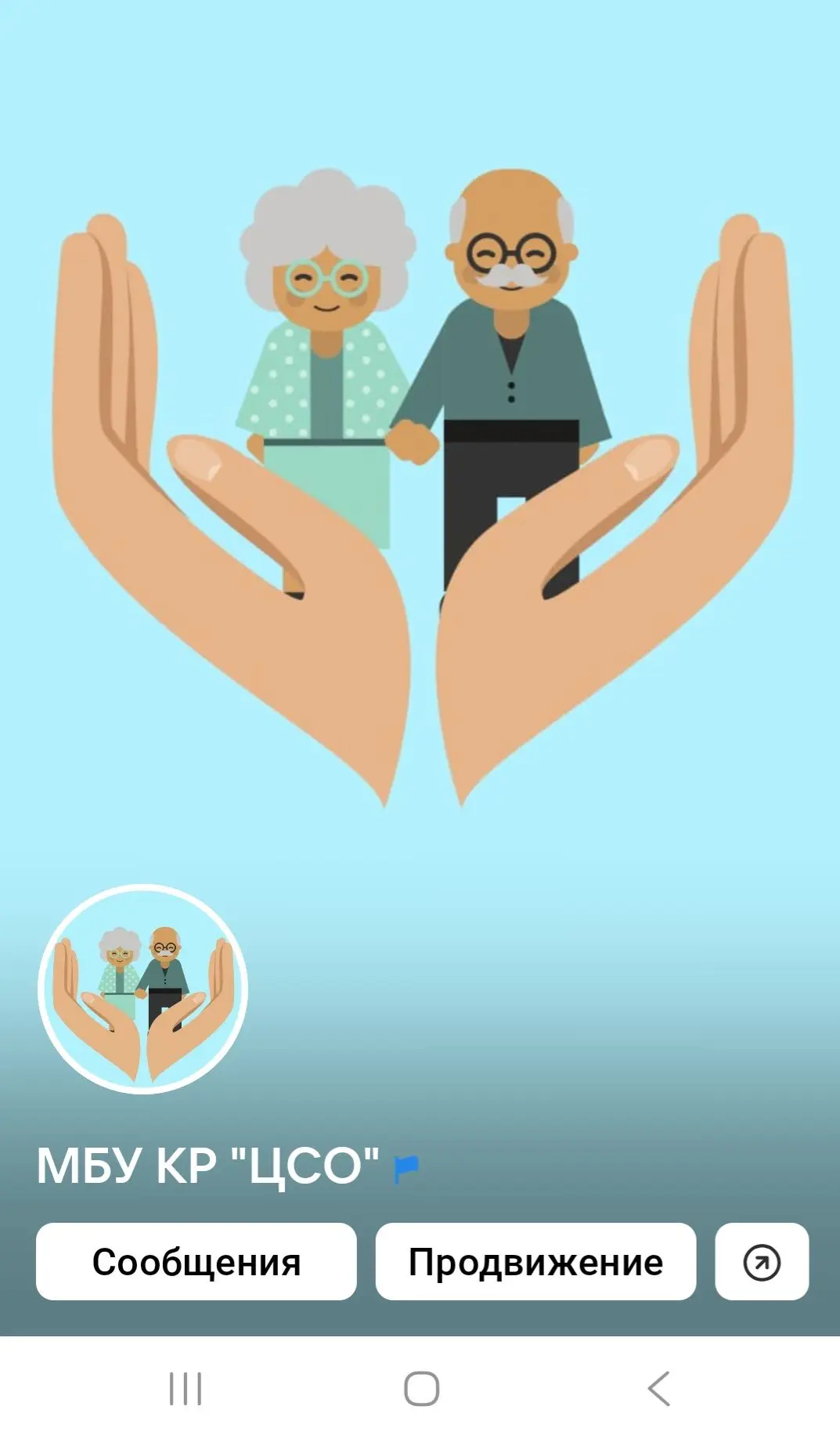Image resolution: width=840 pixels, height=1442 pixels.
Task: Tap the Продвижение button
Action: coord(535,1261)
